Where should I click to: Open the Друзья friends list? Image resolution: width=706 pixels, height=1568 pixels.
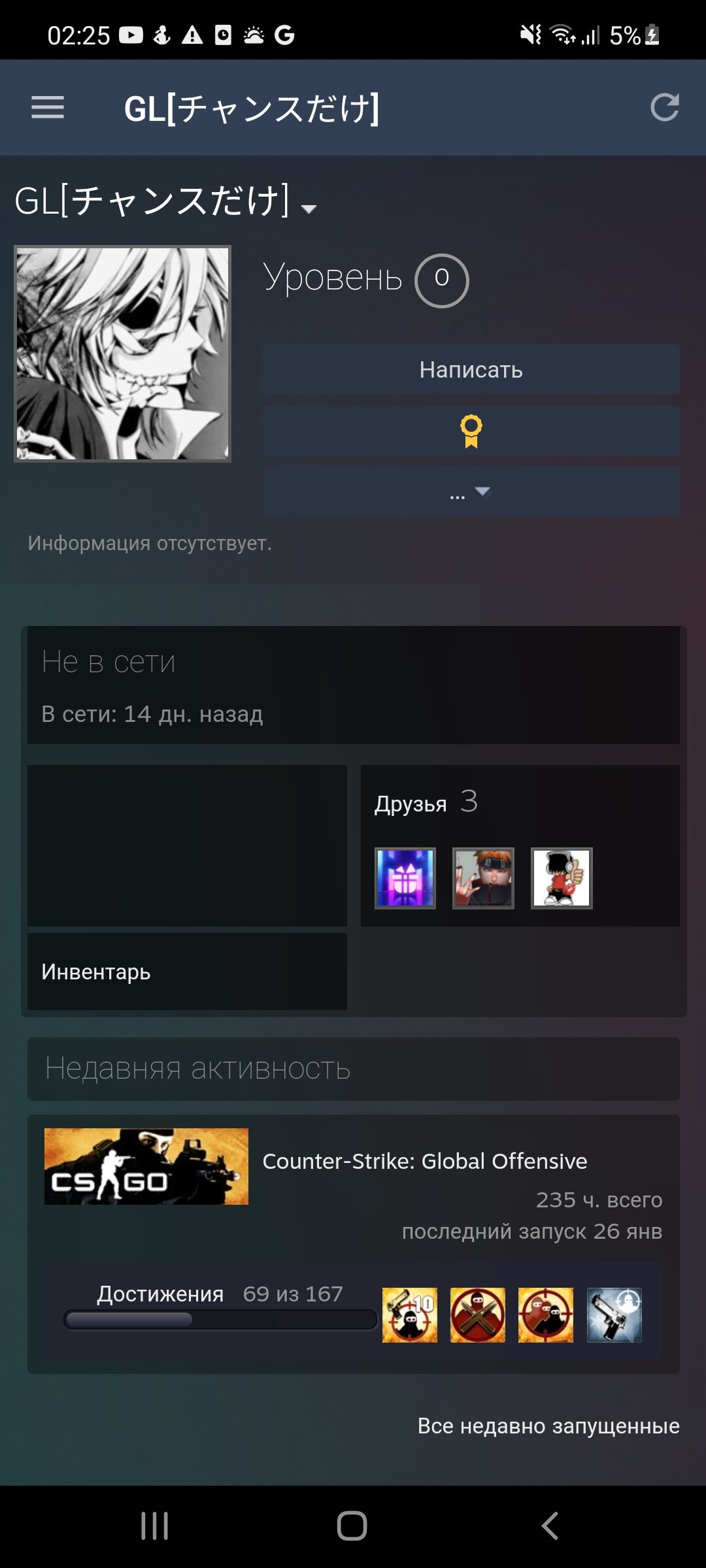click(x=426, y=802)
